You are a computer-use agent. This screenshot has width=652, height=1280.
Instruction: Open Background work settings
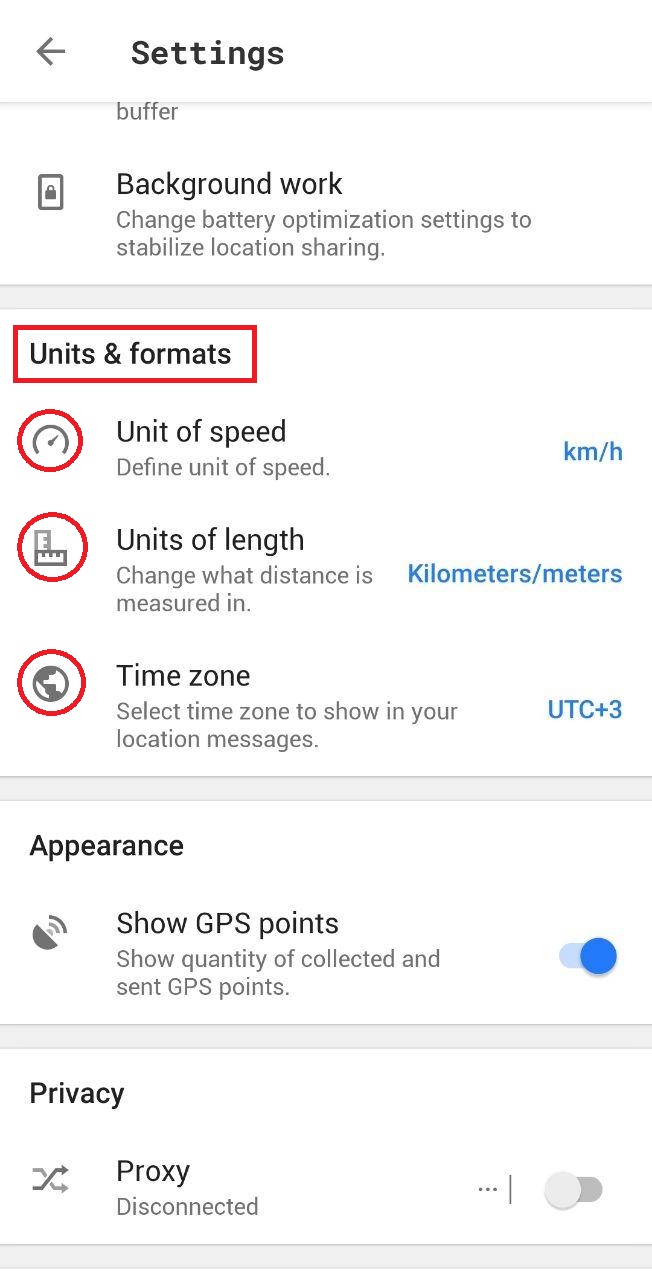[325, 214]
